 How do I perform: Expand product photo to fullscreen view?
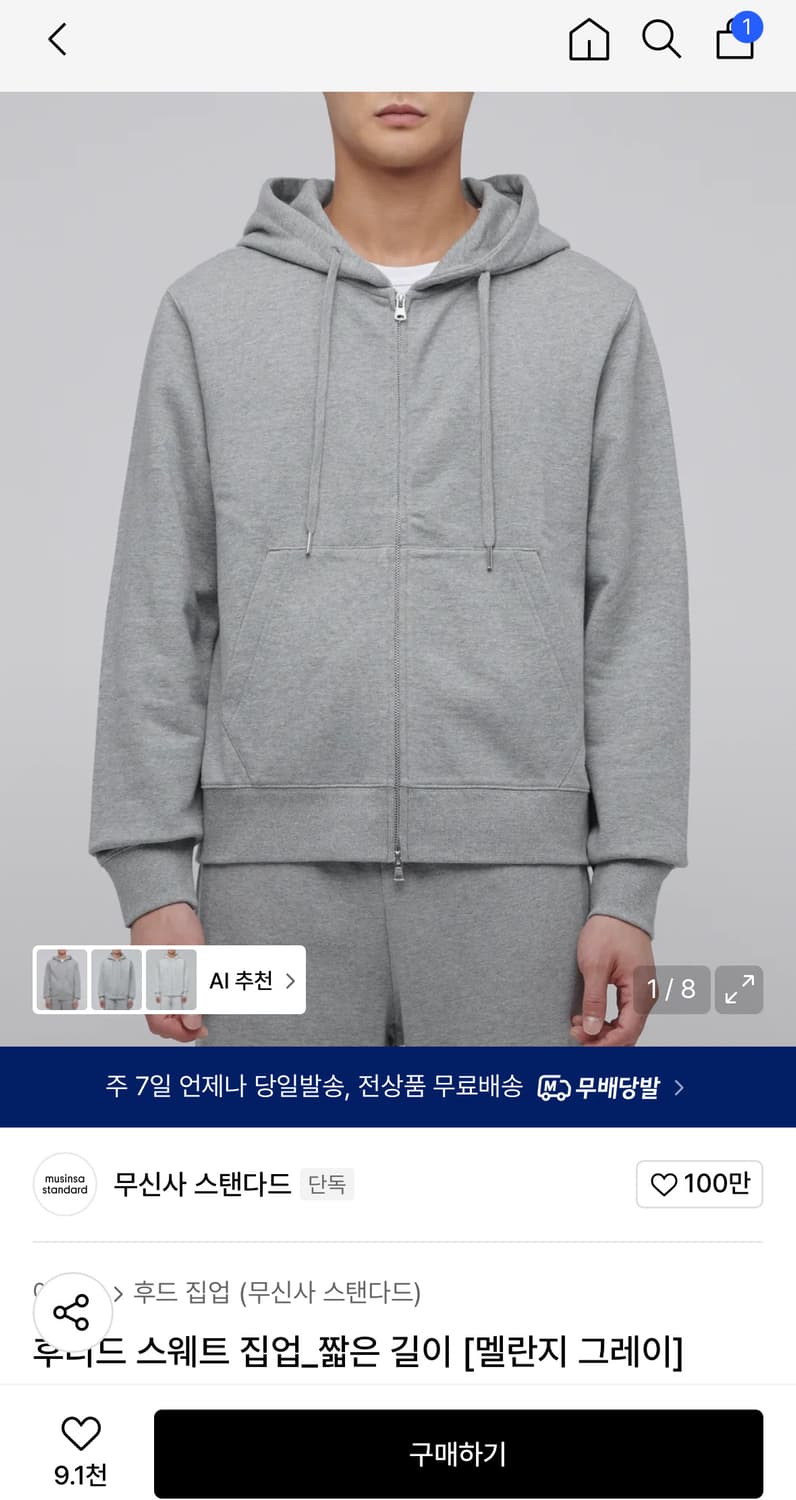click(x=739, y=989)
